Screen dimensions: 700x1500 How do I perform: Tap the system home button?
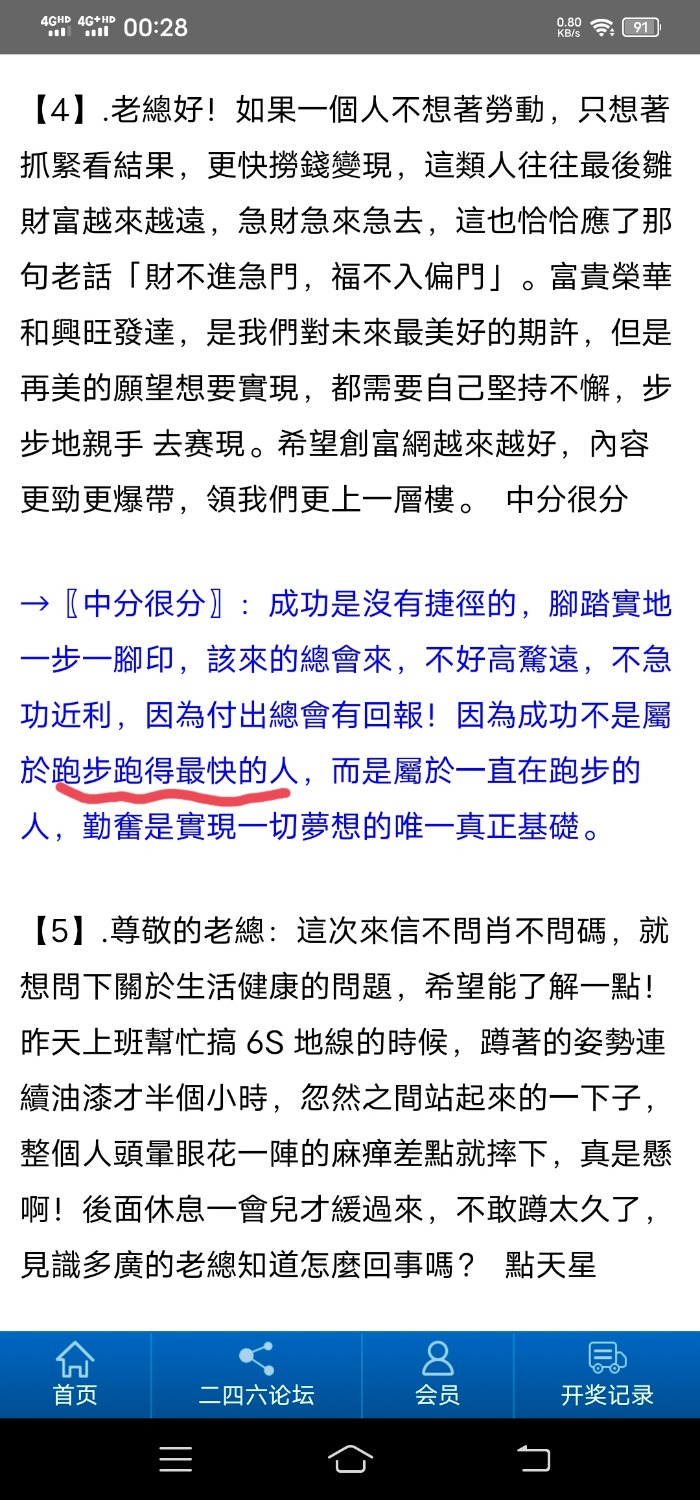(350, 1459)
